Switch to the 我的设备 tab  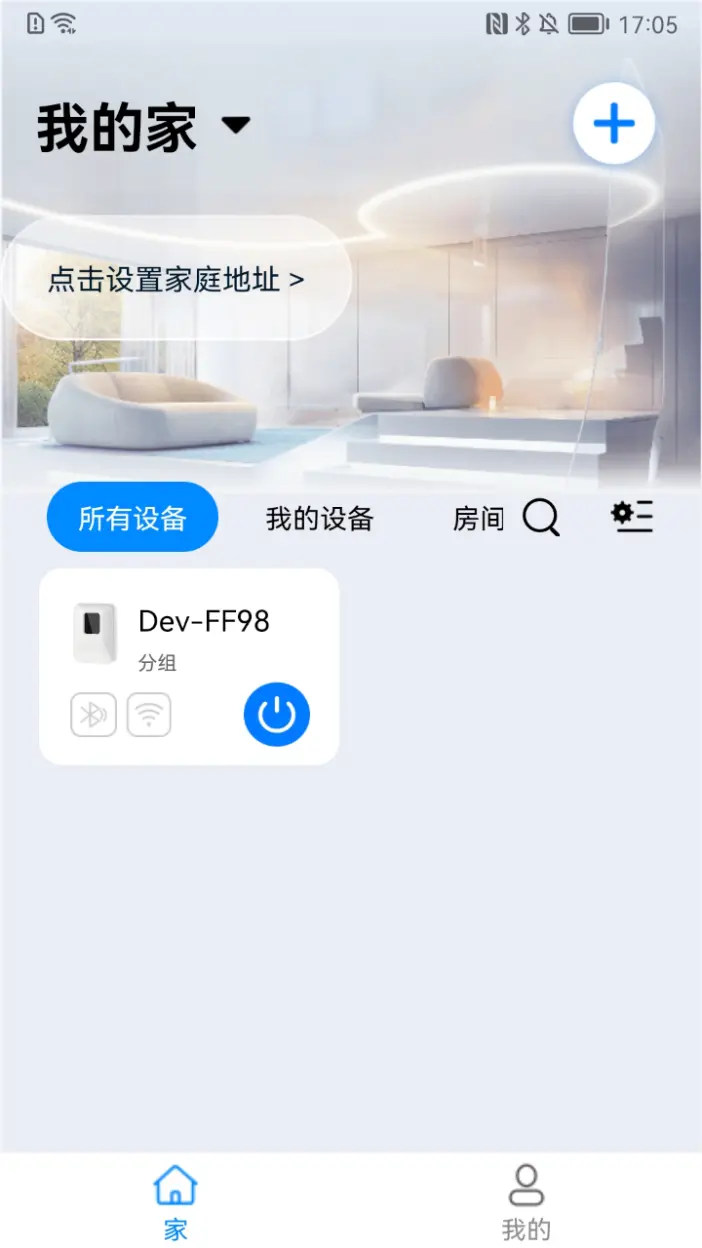point(319,518)
